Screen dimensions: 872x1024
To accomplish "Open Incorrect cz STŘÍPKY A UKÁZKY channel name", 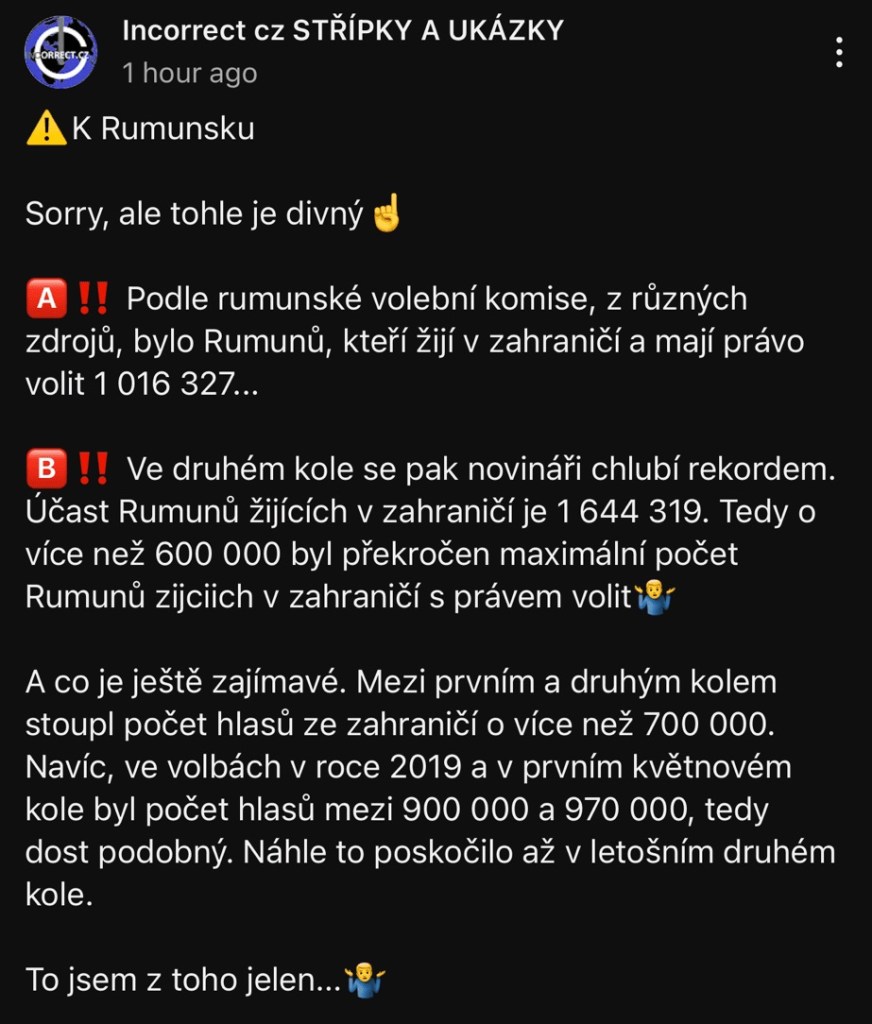I will (342, 30).
